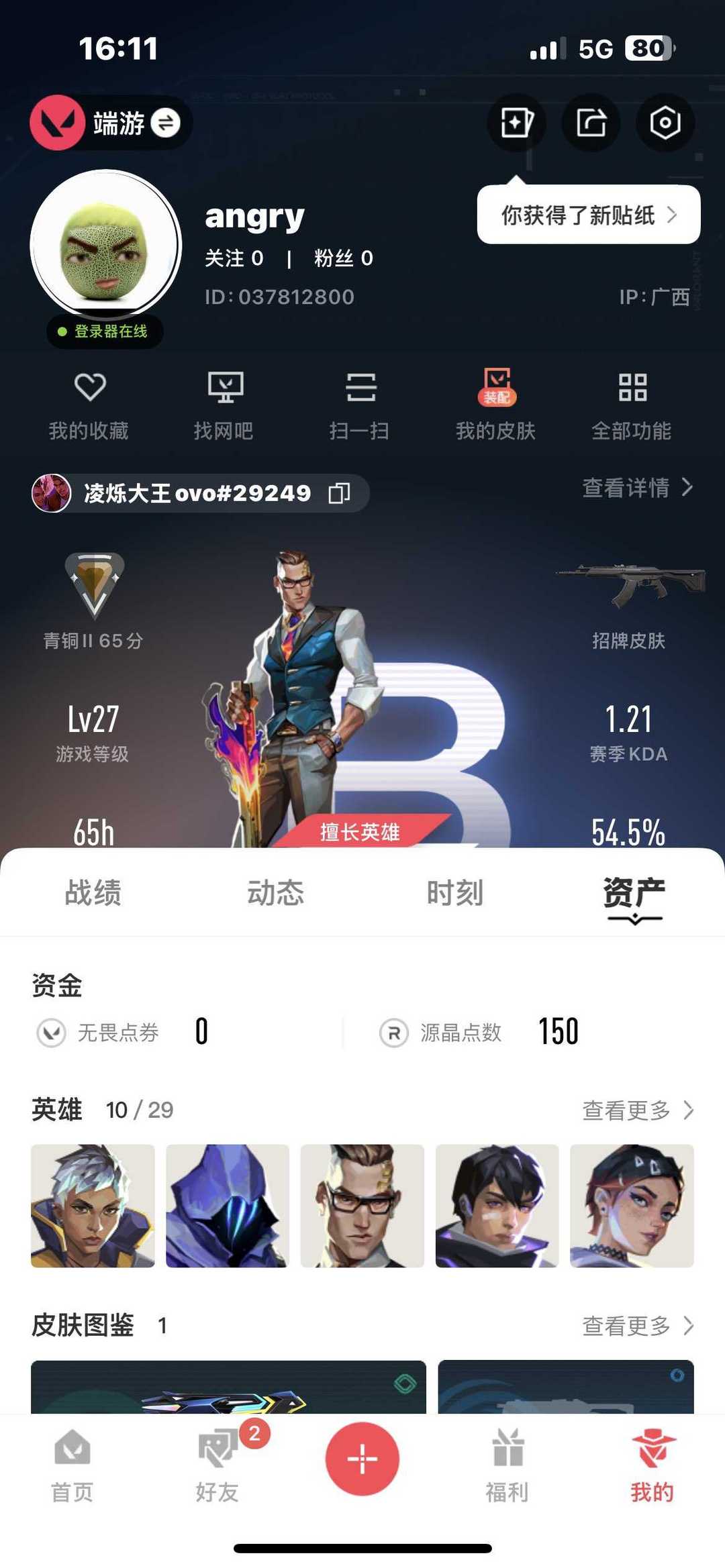Open the 你获得了新贴纸 notification

pos(588,215)
